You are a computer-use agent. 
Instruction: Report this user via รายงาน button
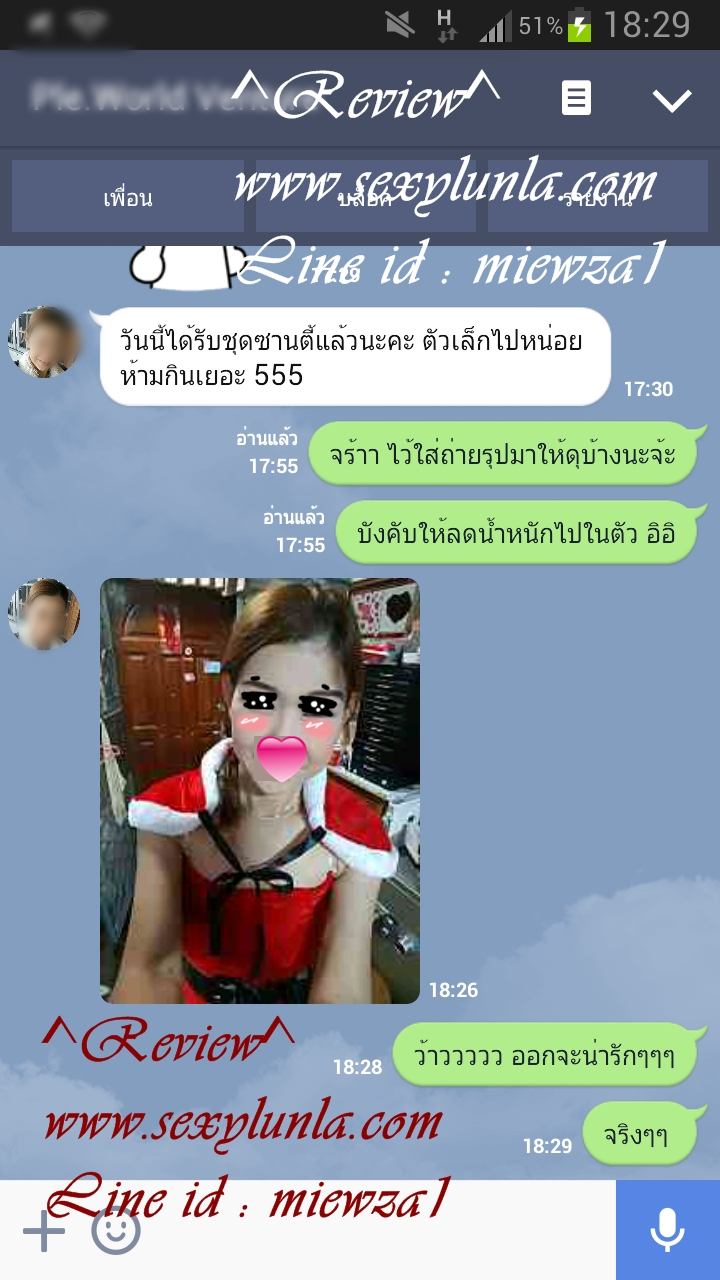tap(597, 197)
